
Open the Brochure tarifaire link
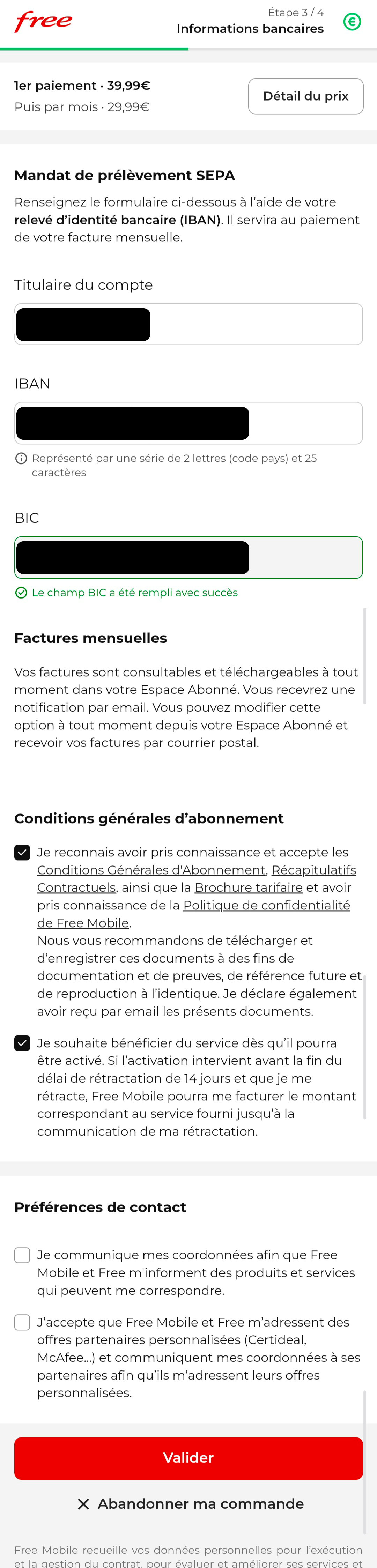(x=249, y=887)
